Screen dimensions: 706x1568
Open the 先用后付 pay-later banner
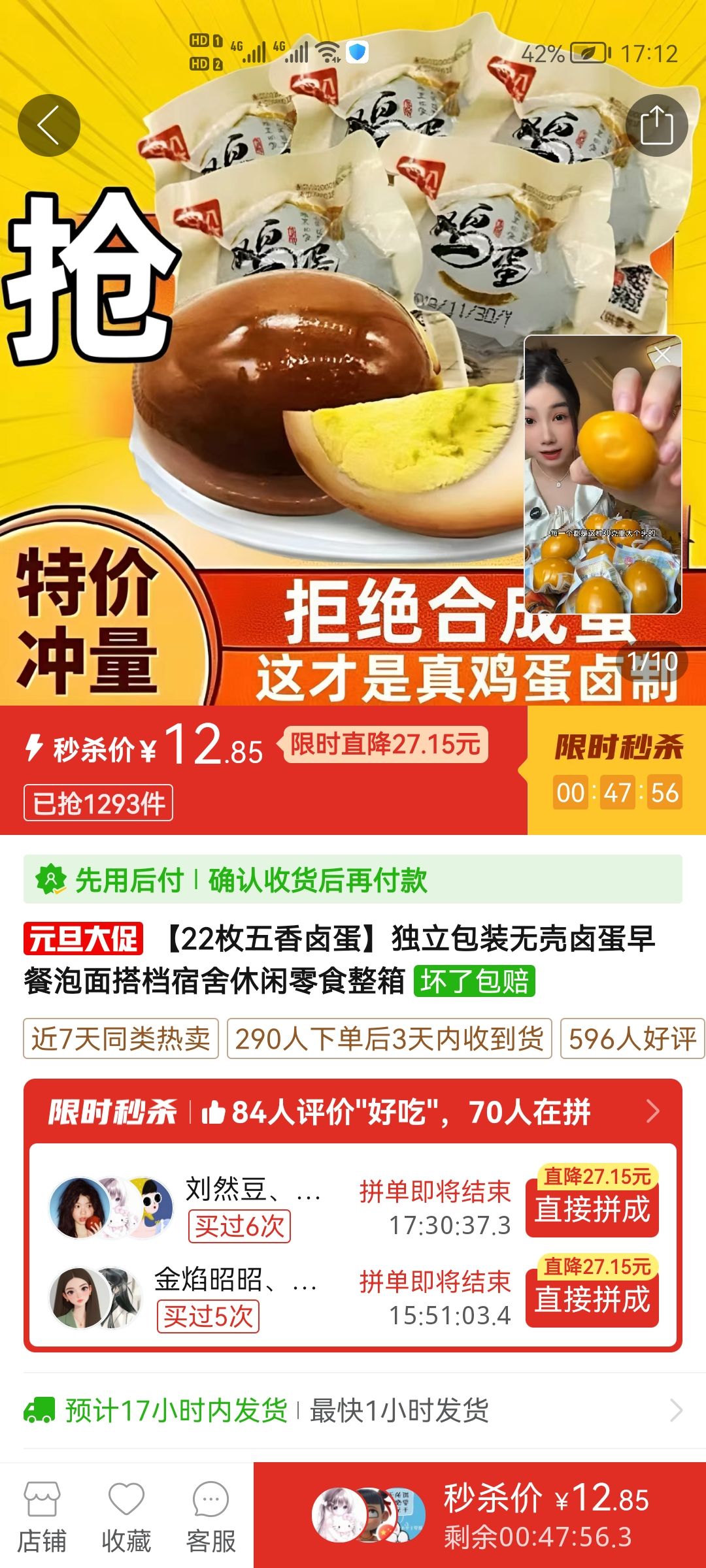coord(353,880)
